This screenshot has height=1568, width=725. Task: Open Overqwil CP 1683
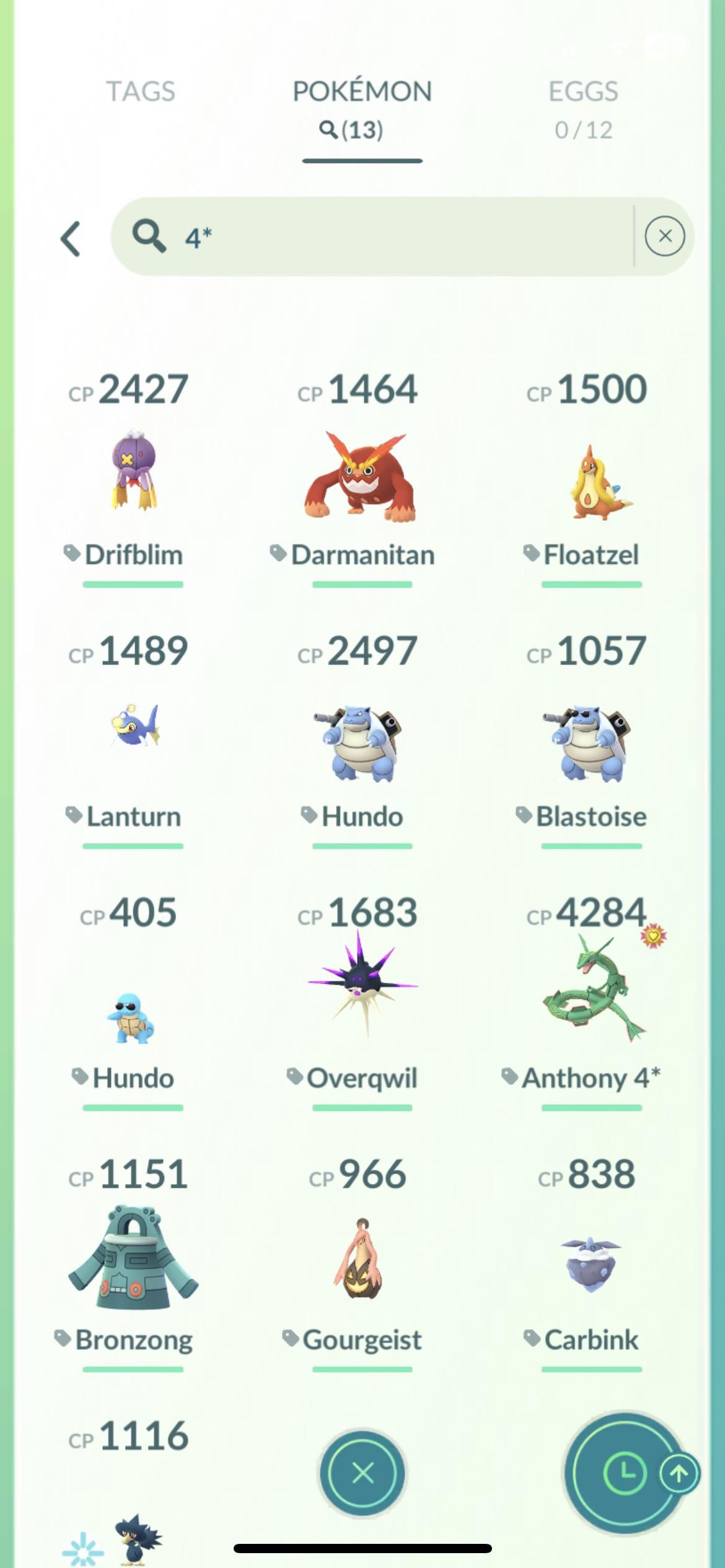coord(362,991)
